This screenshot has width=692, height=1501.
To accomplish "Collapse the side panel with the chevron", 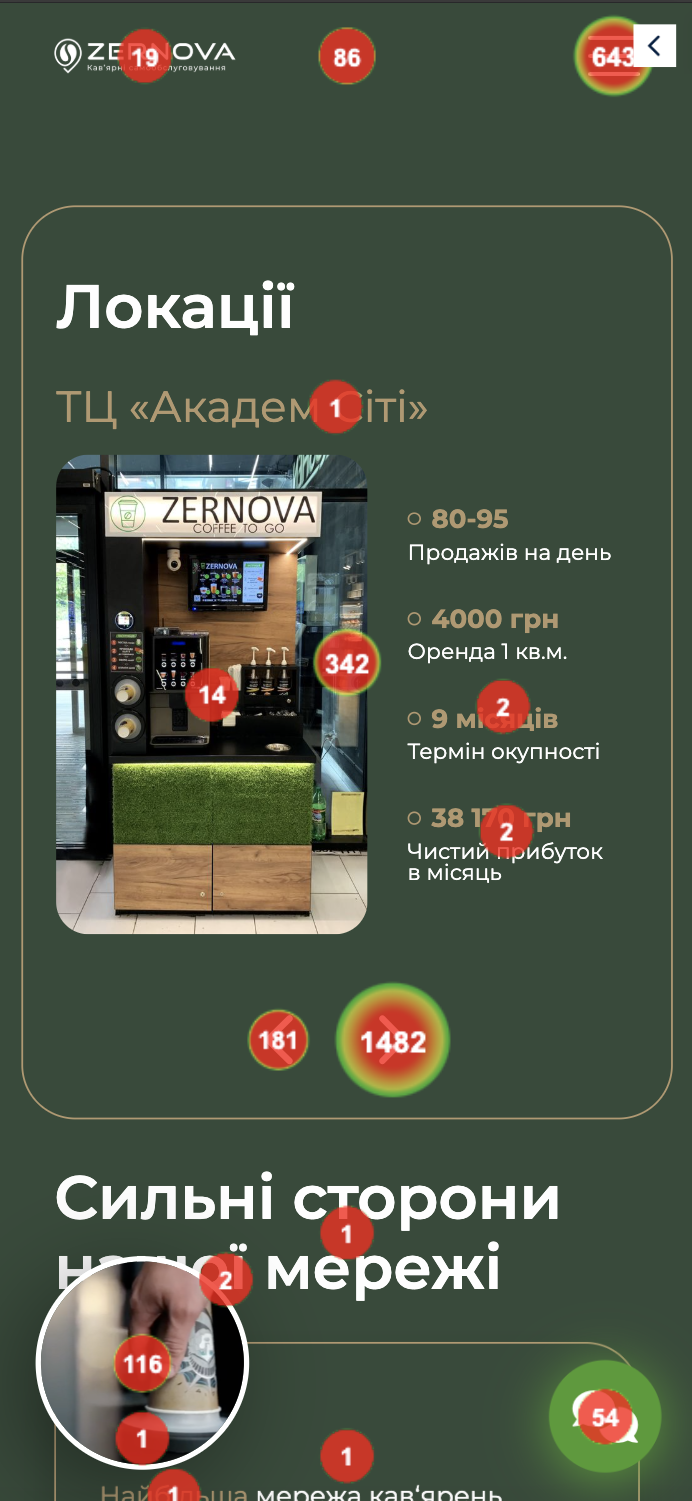I will coord(655,45).
